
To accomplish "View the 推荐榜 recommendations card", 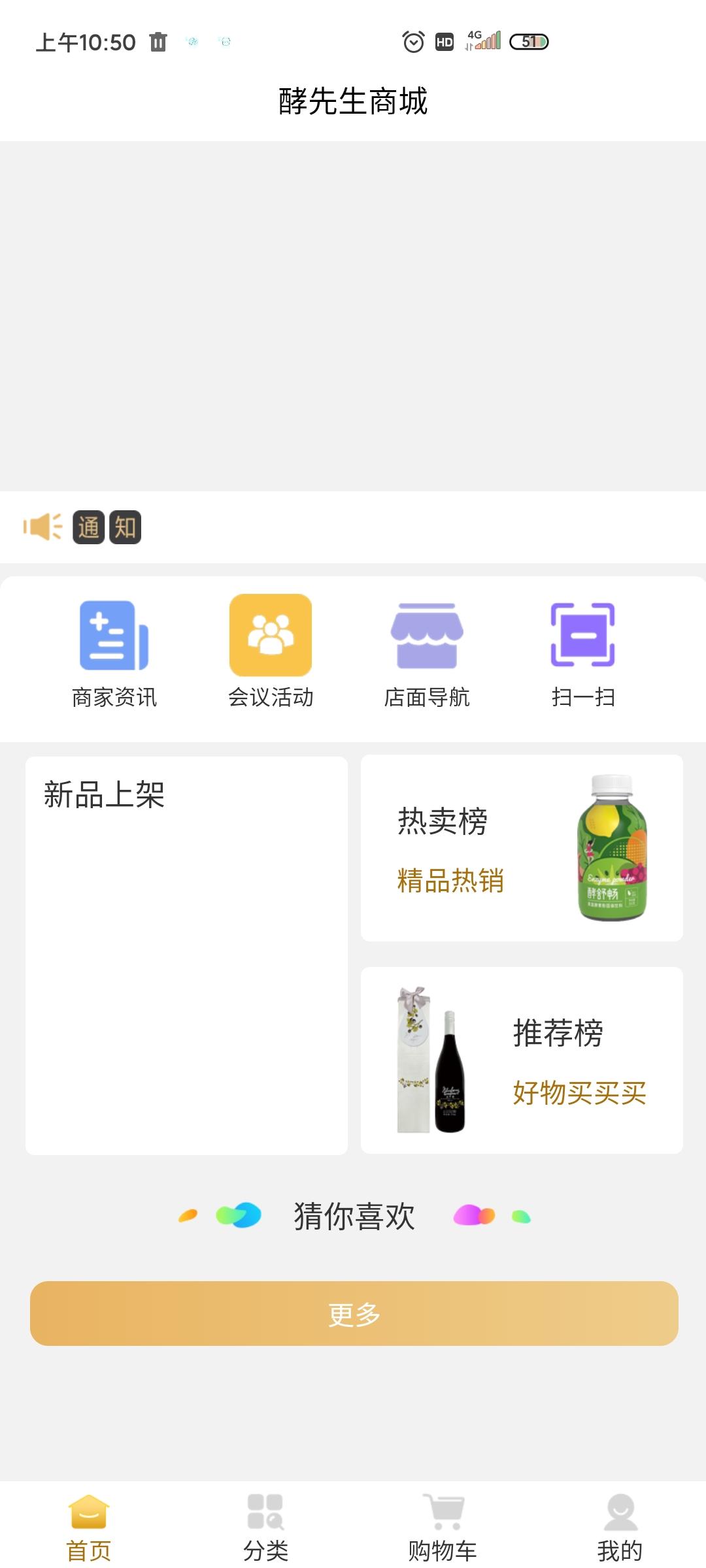I will pos(522,1060).
